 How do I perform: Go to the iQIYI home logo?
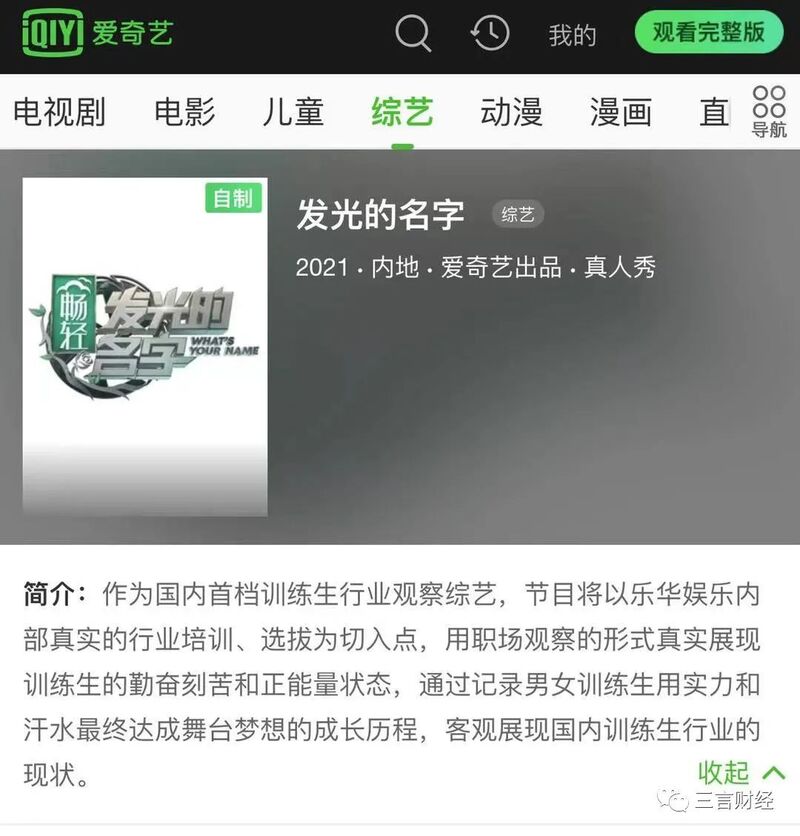[97, 33]
